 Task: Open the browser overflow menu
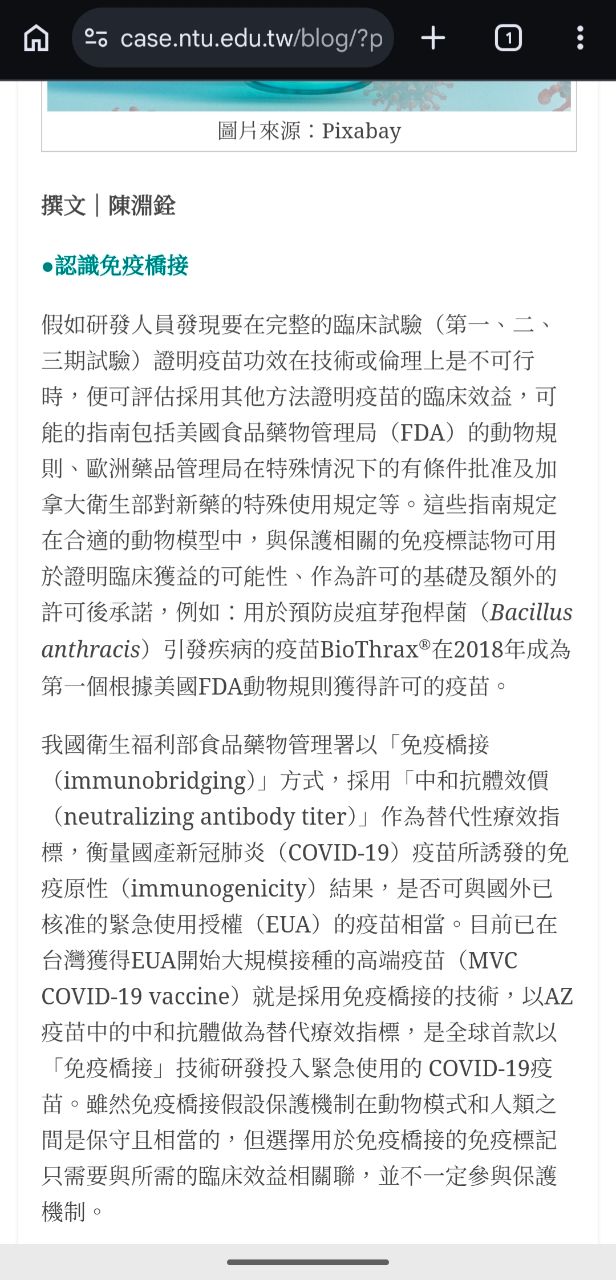tap(580, 38)
